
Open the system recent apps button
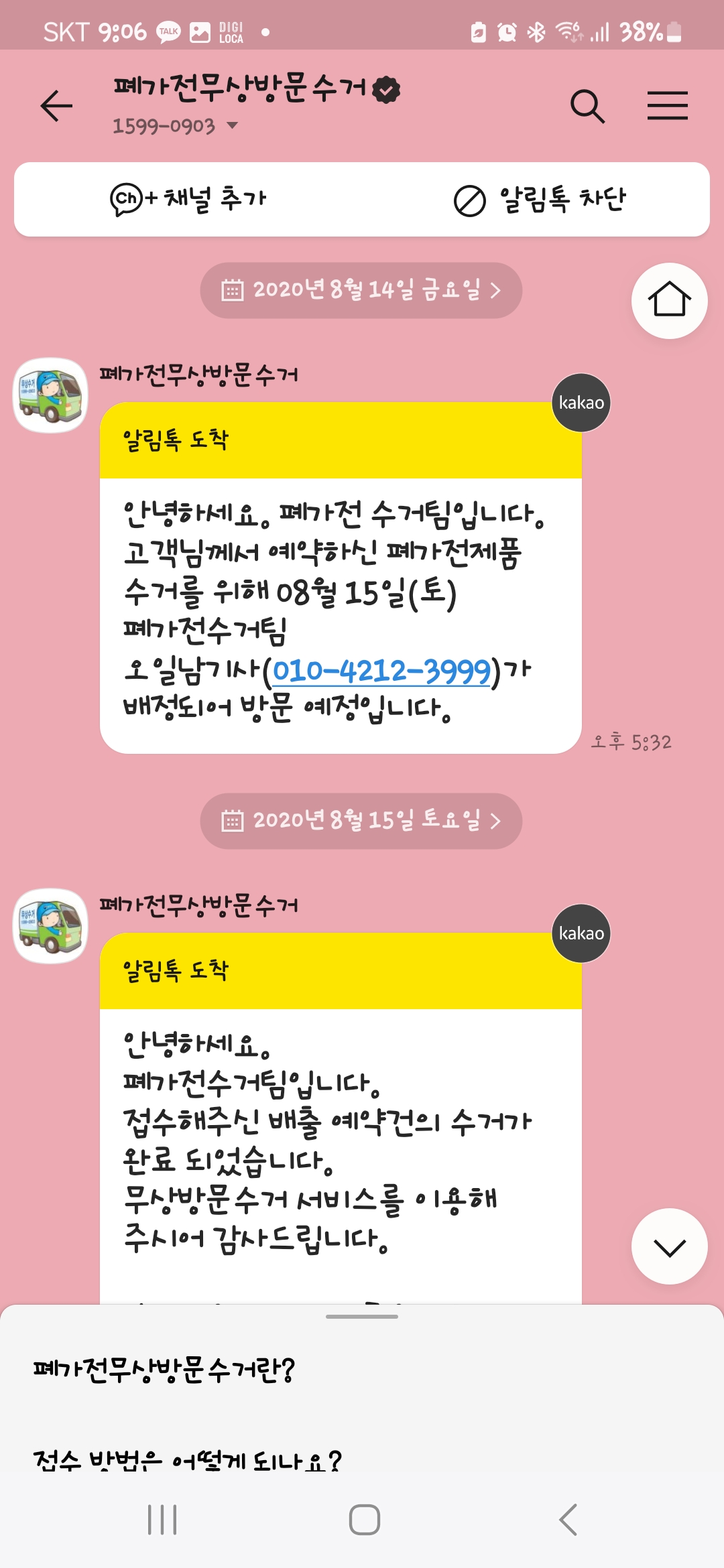[162, 1520]
